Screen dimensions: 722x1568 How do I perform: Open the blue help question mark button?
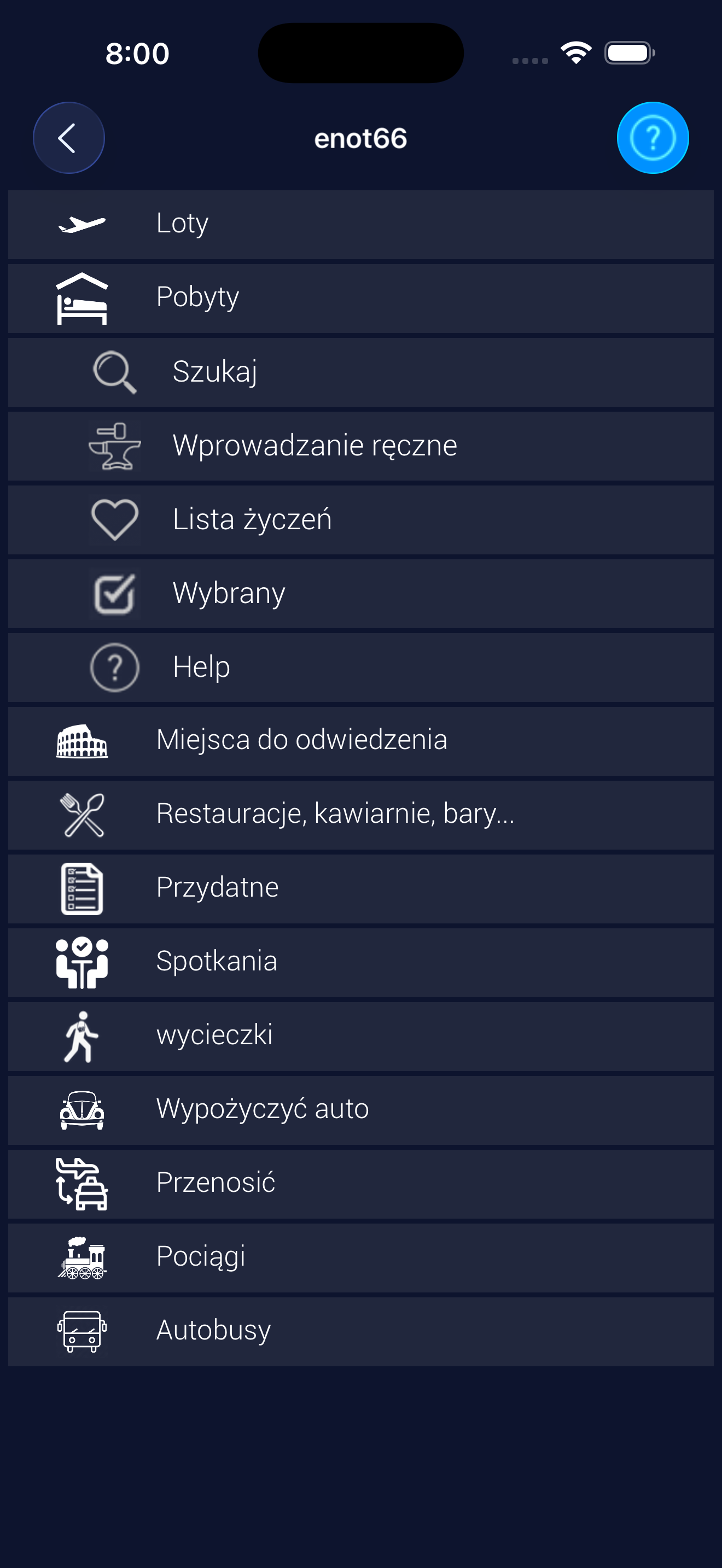click(x=652, y=138)
